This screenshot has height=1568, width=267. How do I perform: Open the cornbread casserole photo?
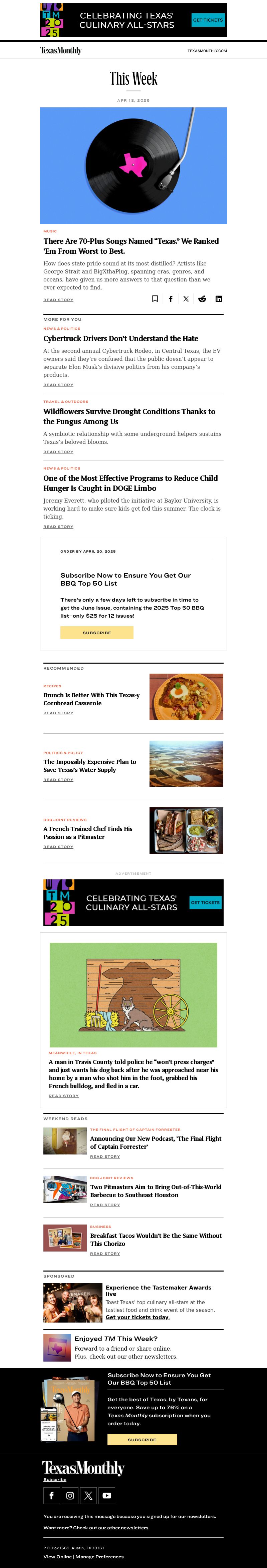click(x=186, y=696)
